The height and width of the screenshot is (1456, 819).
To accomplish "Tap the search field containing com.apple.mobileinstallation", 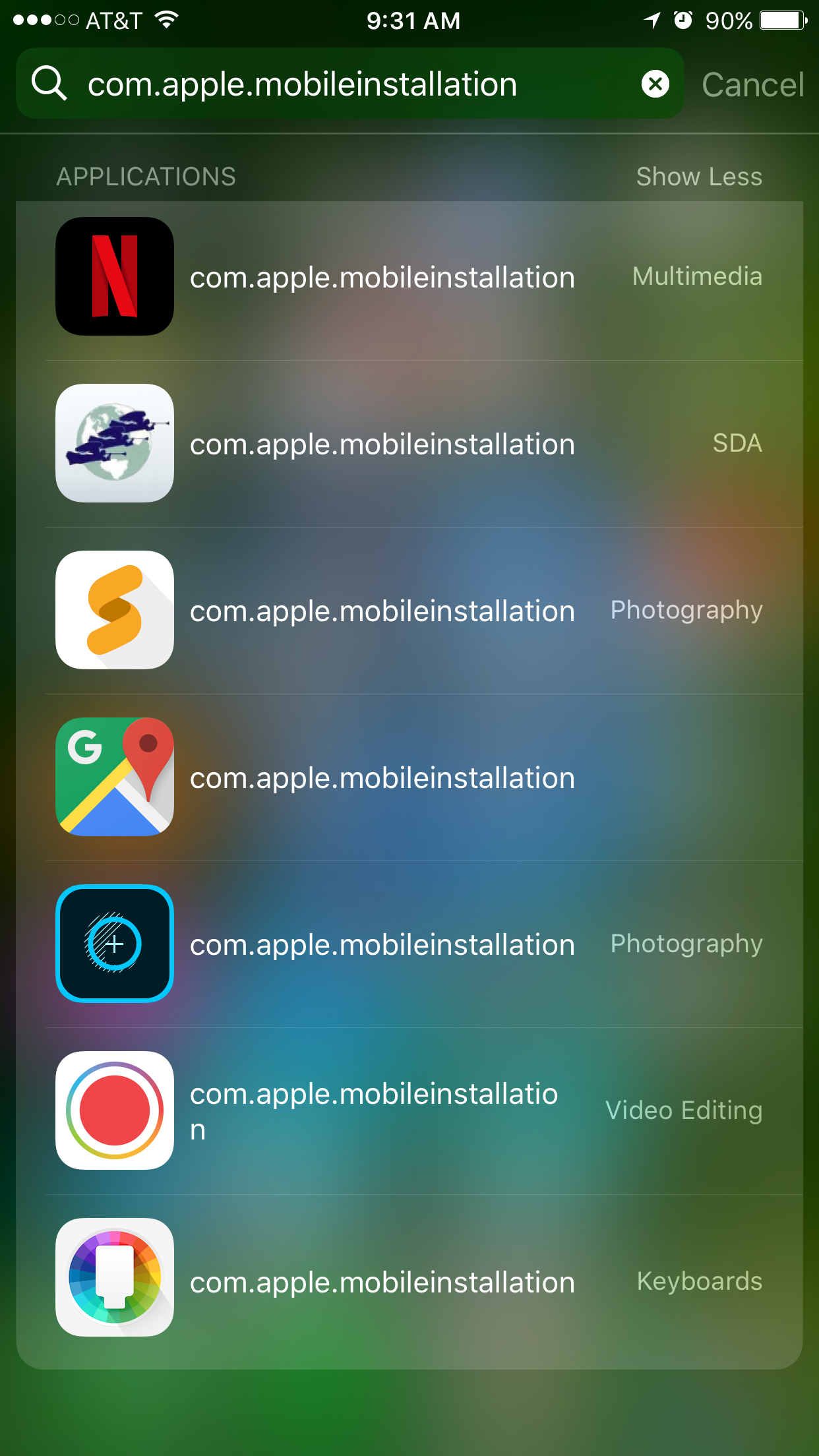I will tap(330, 84).
